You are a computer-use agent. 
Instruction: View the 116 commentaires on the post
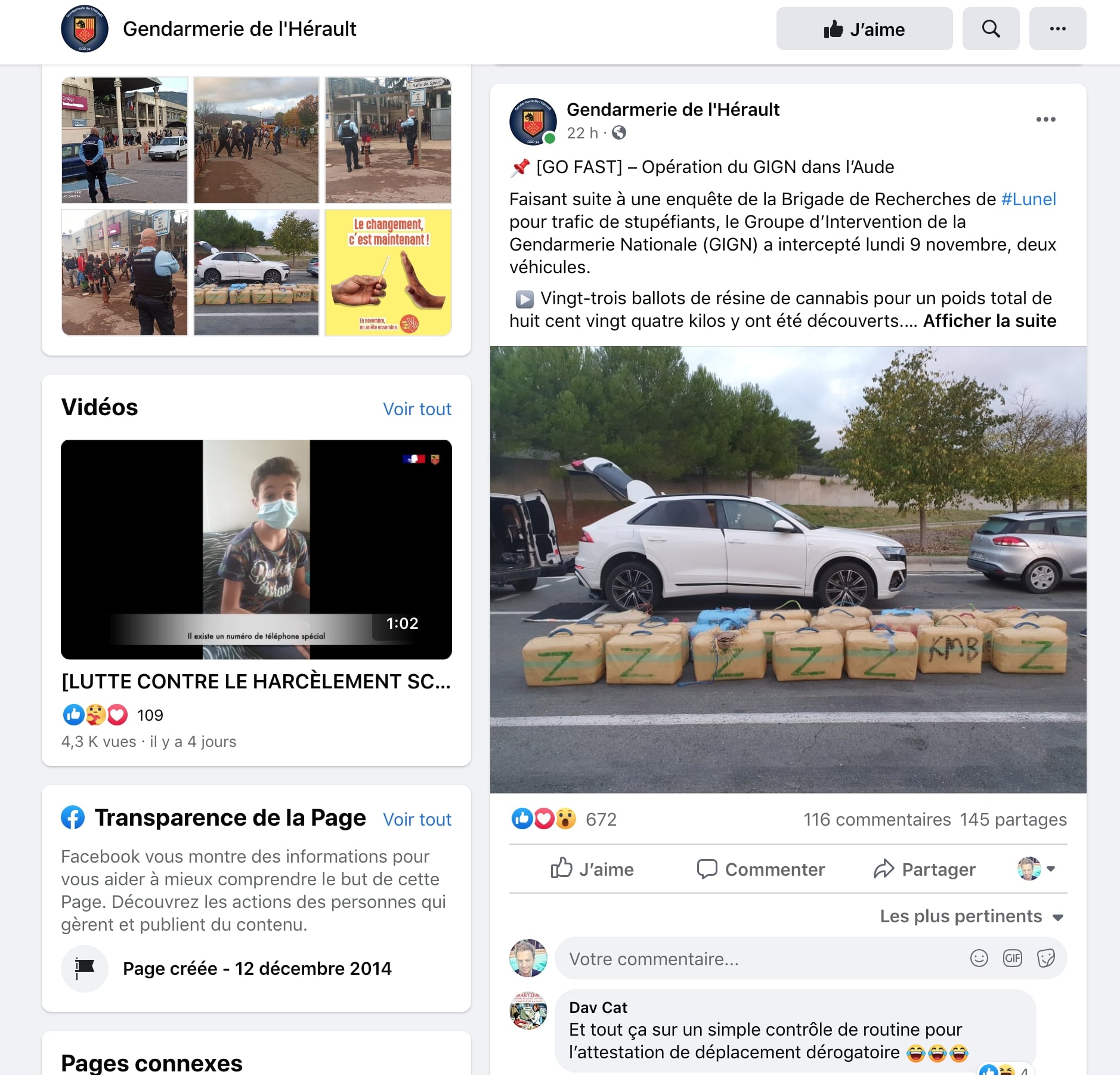click(x=876, y=820)
